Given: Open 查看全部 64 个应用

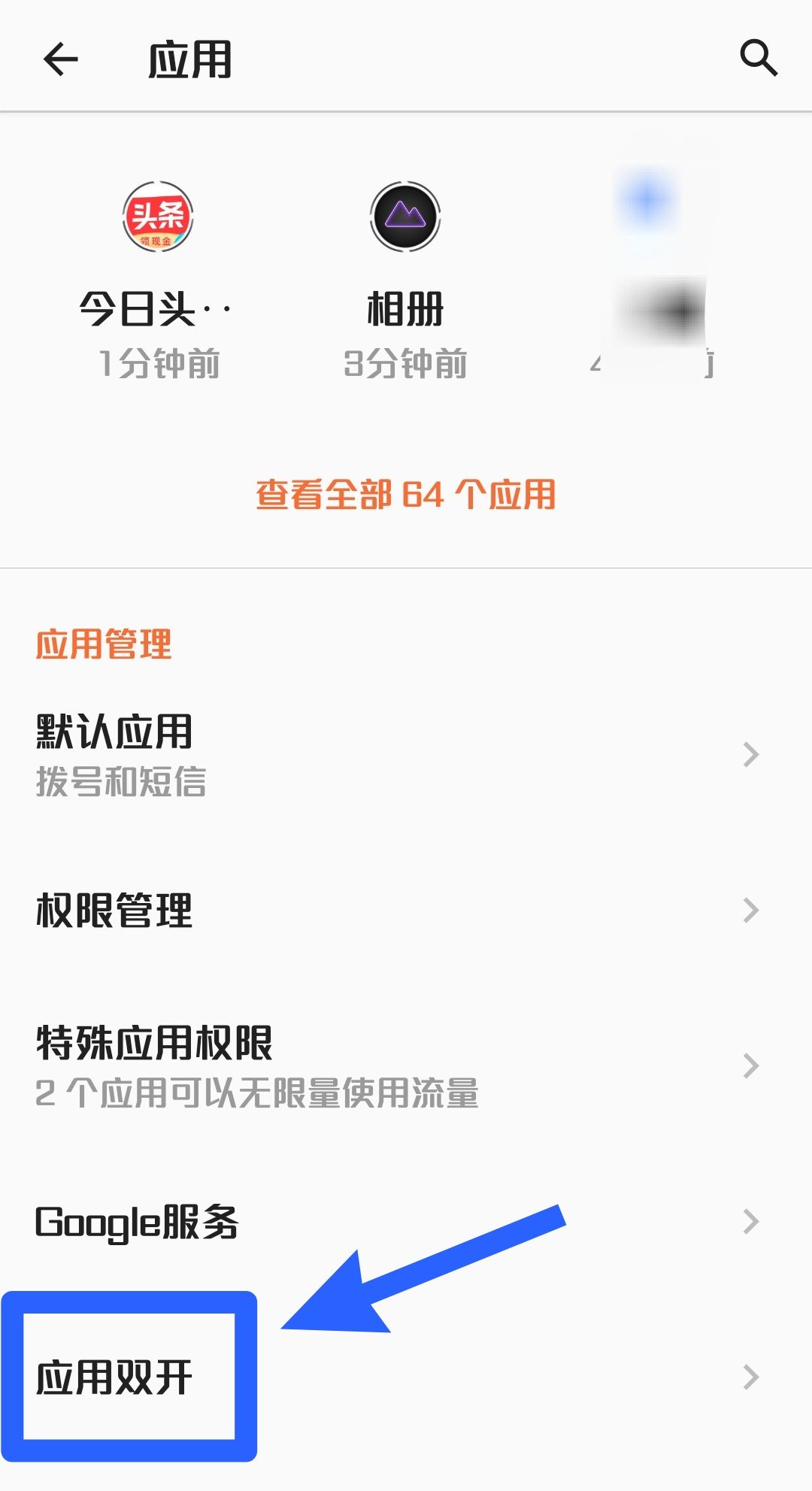Looking at the screenshot, I should 406,494.
